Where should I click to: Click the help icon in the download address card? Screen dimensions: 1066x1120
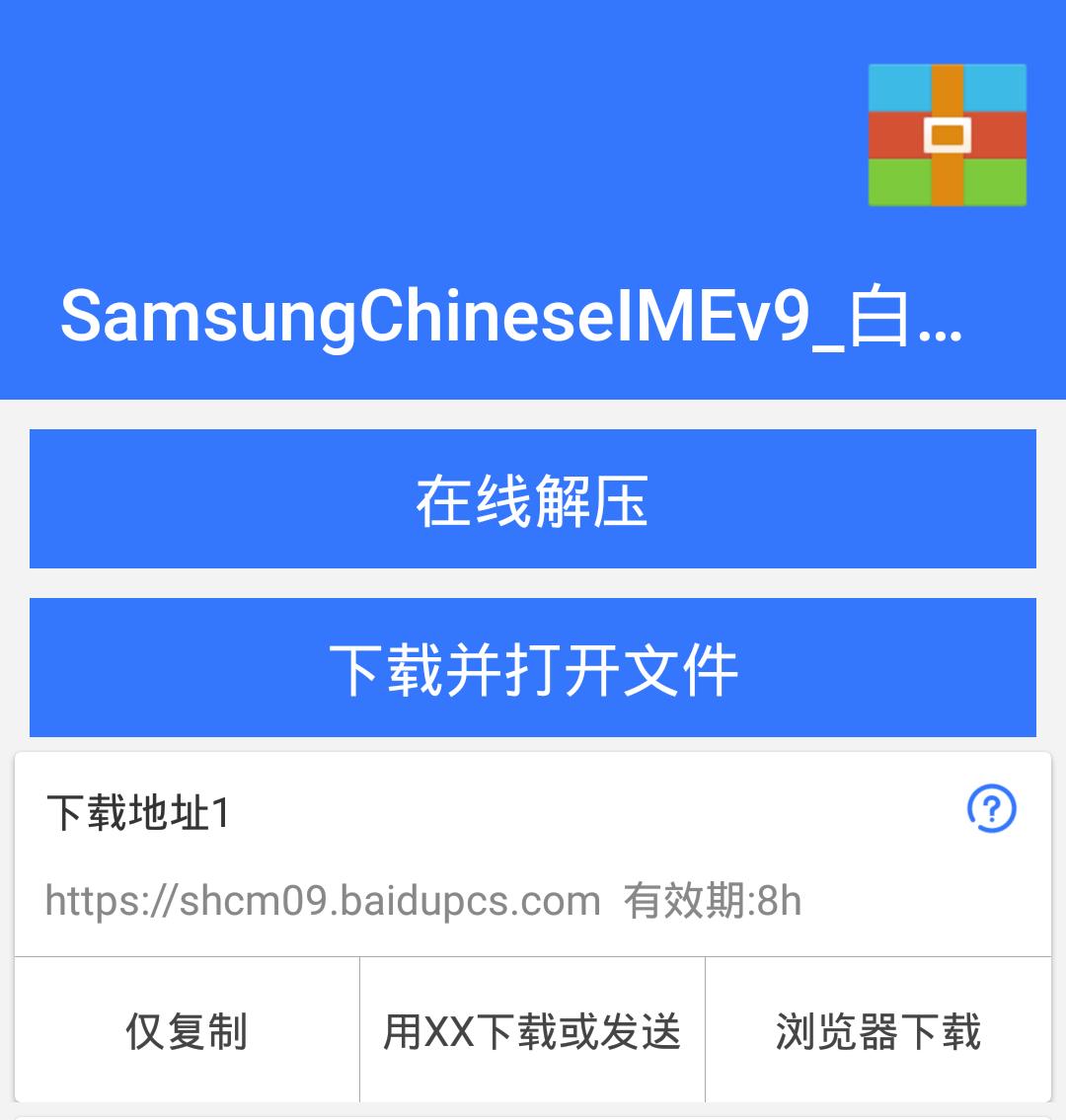coord(989,809)
